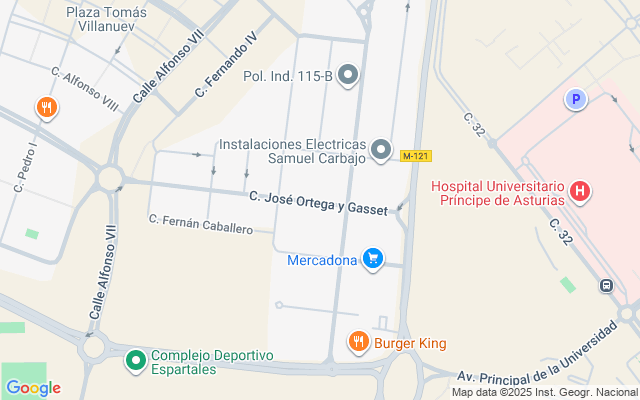The height and width of the screenshot is (400, 640).
Task: Open Instalaciones Electricas Samuel Carbajo pin
Action: coord(381,150)
